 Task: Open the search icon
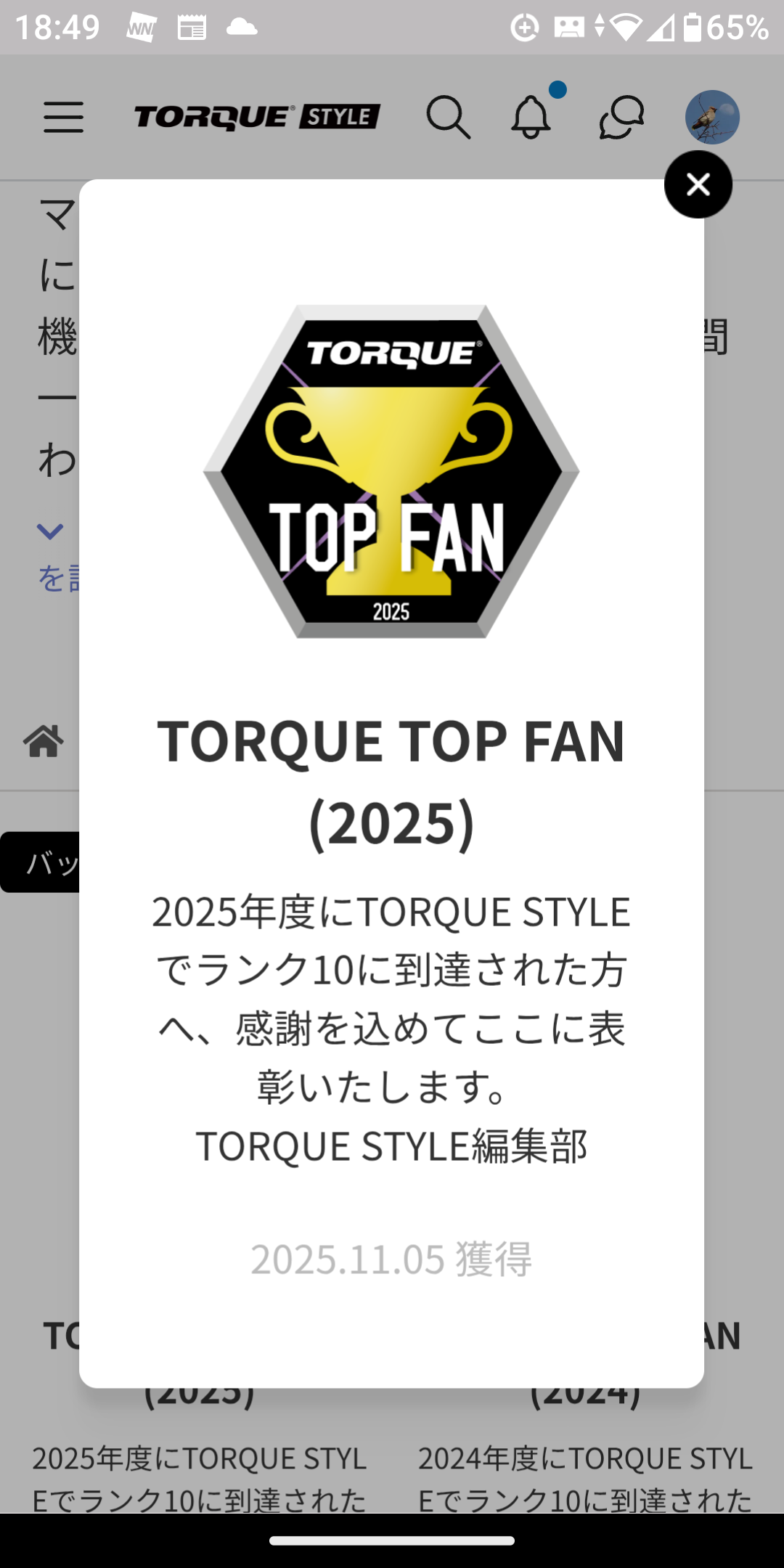[x=448, y=117]
